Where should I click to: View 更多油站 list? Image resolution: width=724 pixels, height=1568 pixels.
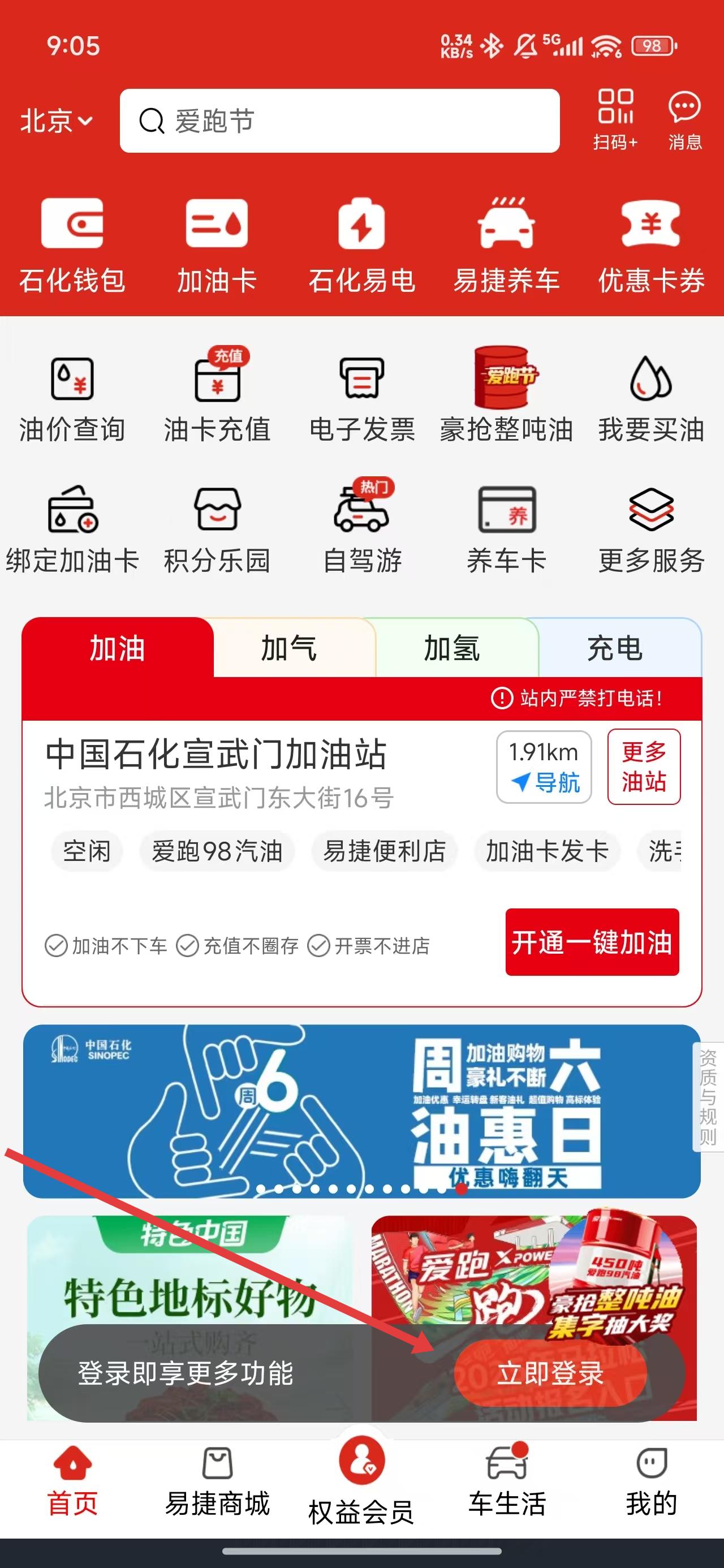click(x=644, y=767)
